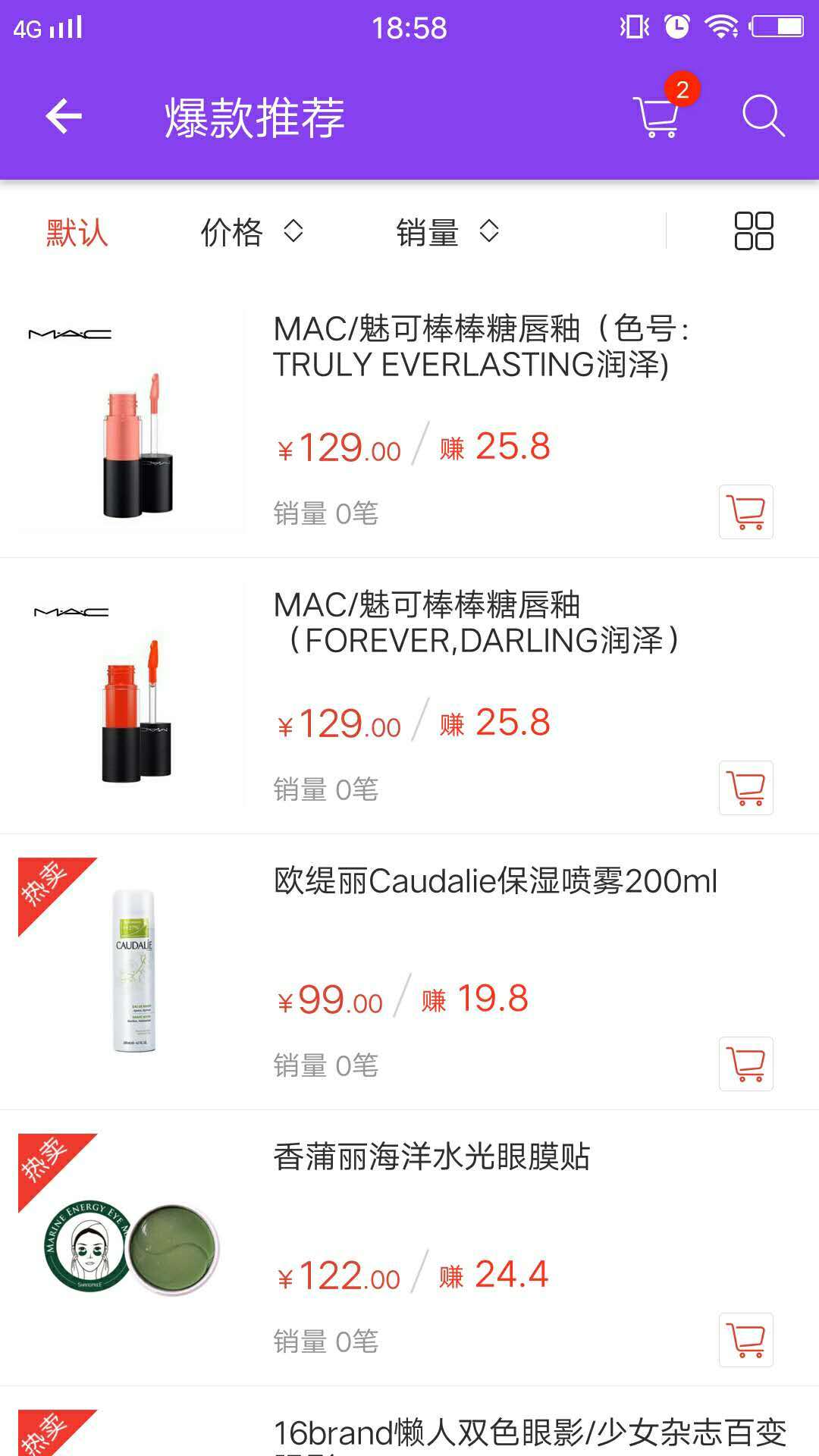Open MAC TRULY EVERLASTING lip glaze product
The height and width of the screenshot is (1456, 819).
pos(479,347)
